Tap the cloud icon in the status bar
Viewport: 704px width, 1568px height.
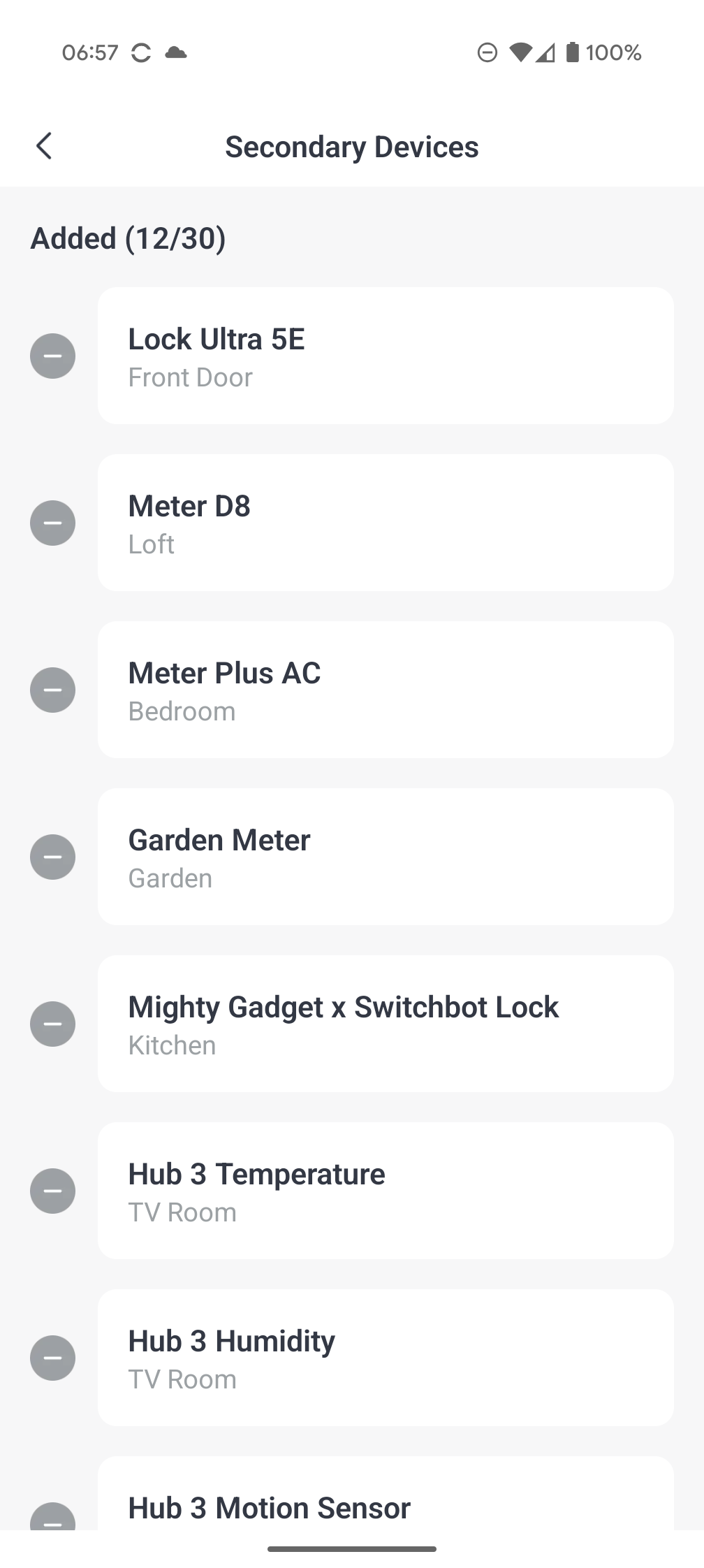tap(176, 52)
